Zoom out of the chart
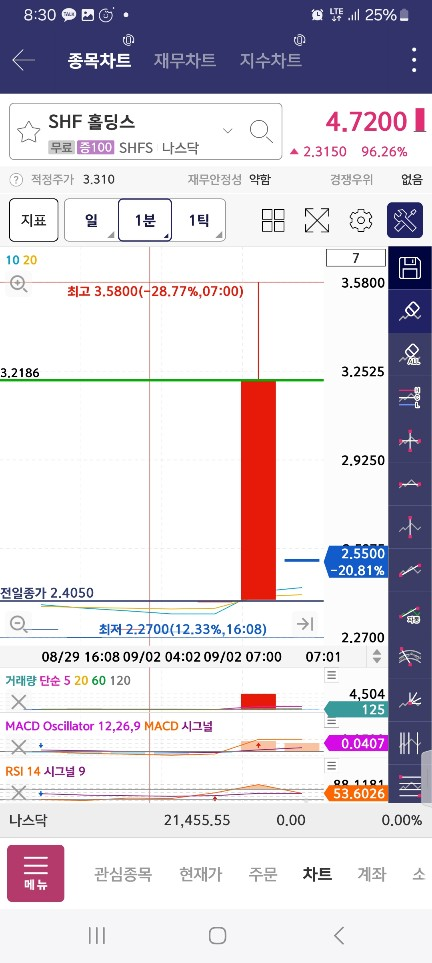 18,624
